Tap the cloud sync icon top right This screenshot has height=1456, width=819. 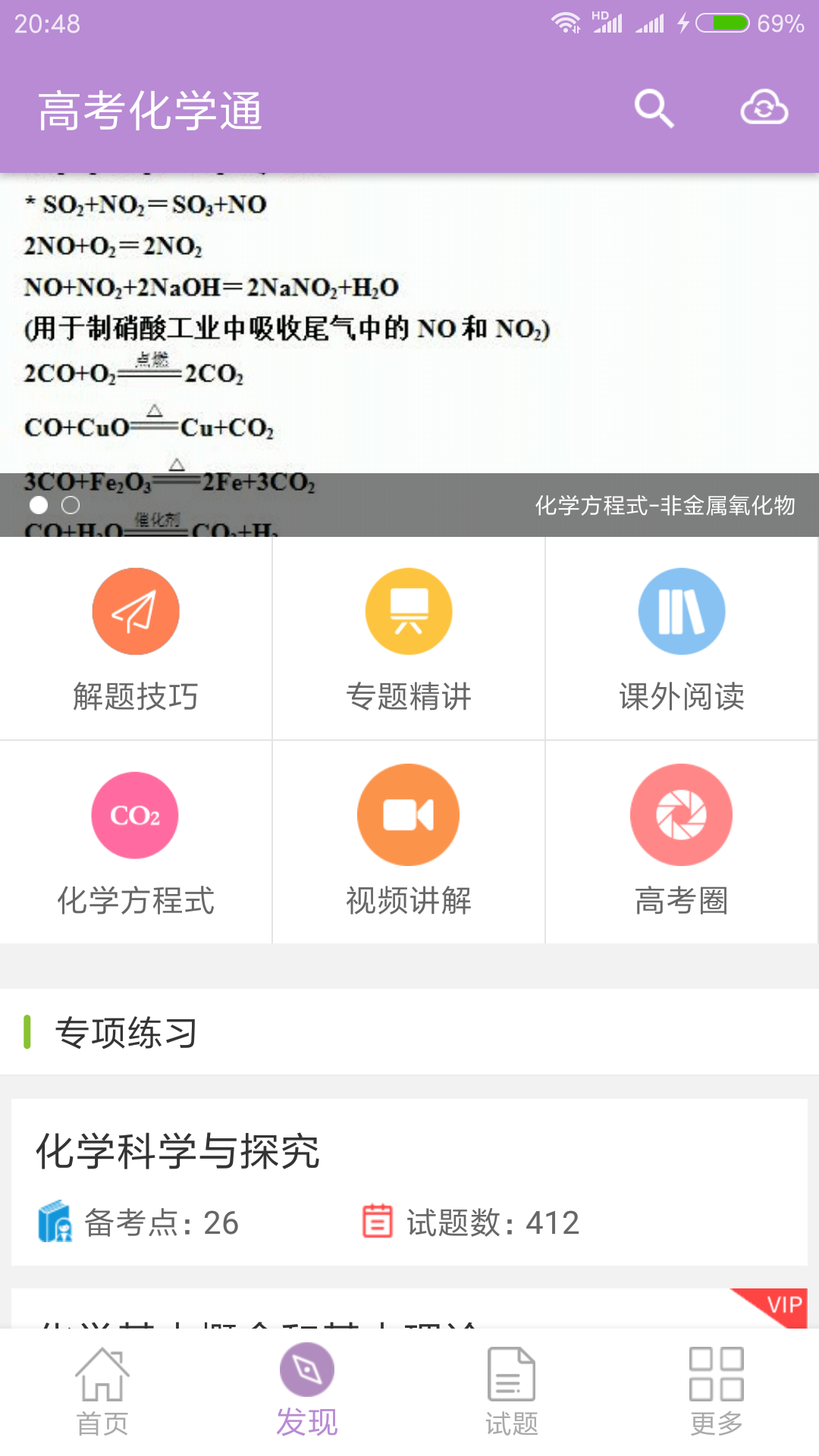[764, 108]
